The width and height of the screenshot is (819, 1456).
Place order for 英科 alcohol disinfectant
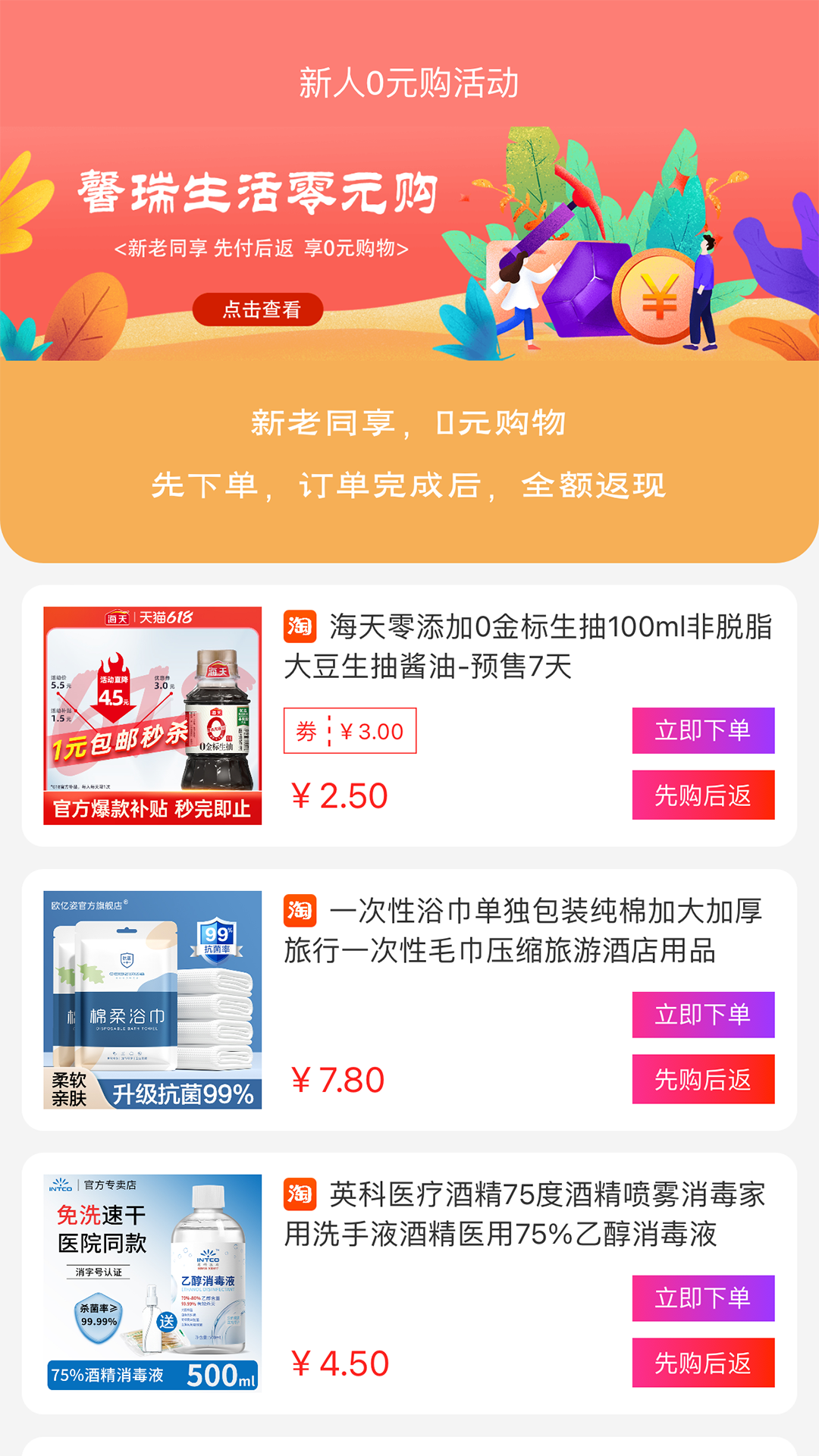703,1298
